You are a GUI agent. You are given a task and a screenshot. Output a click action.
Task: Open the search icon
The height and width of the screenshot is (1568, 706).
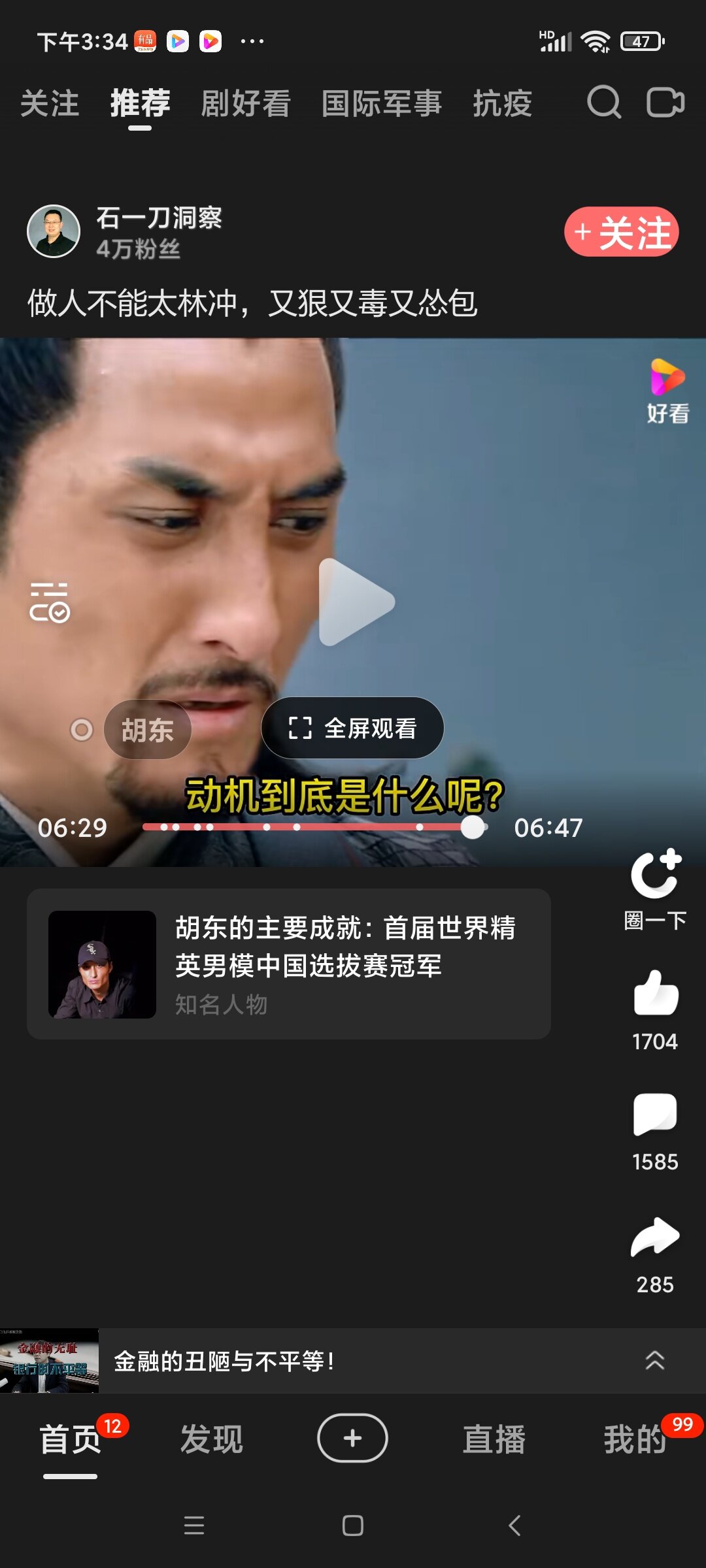coord(603,103)
